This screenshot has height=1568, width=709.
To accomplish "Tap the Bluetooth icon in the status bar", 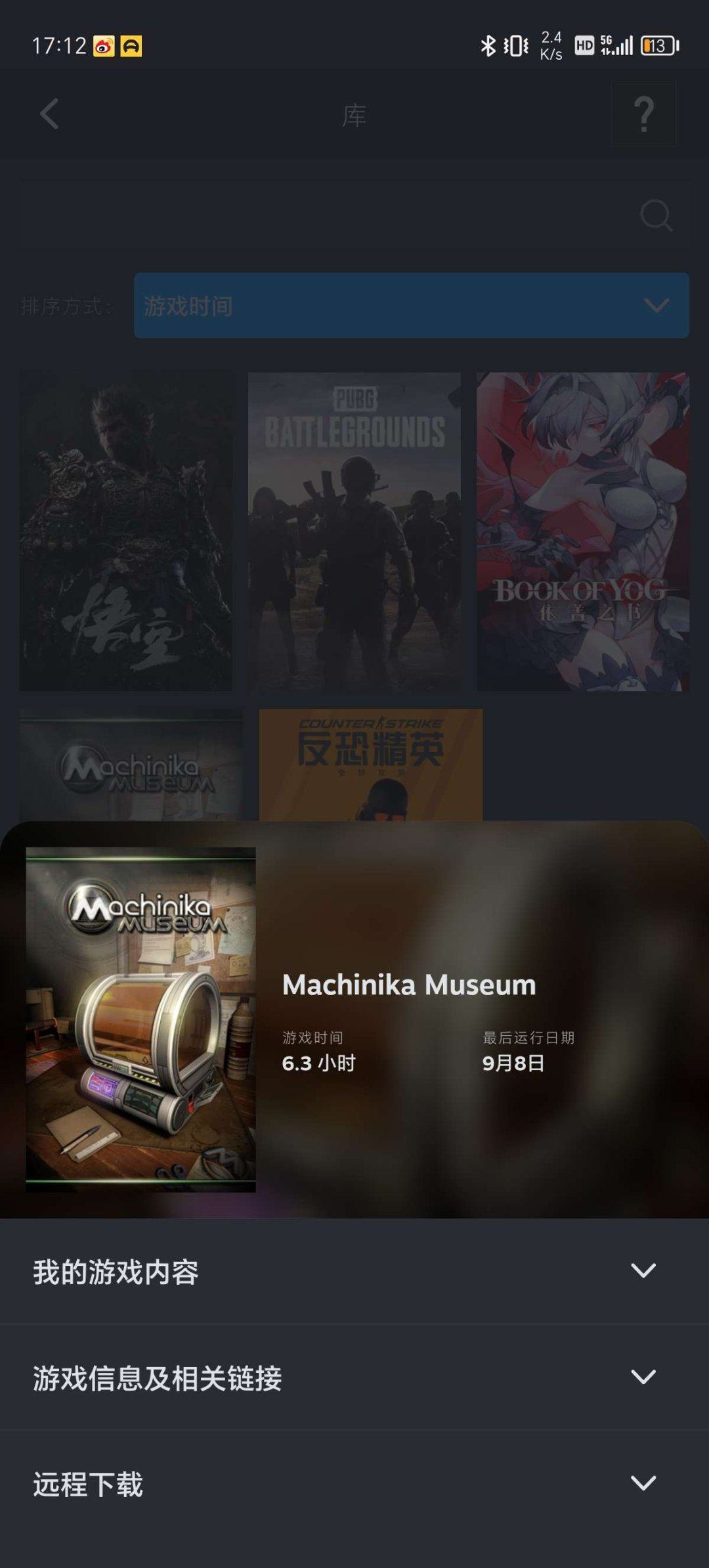I will tap(486, 45).
